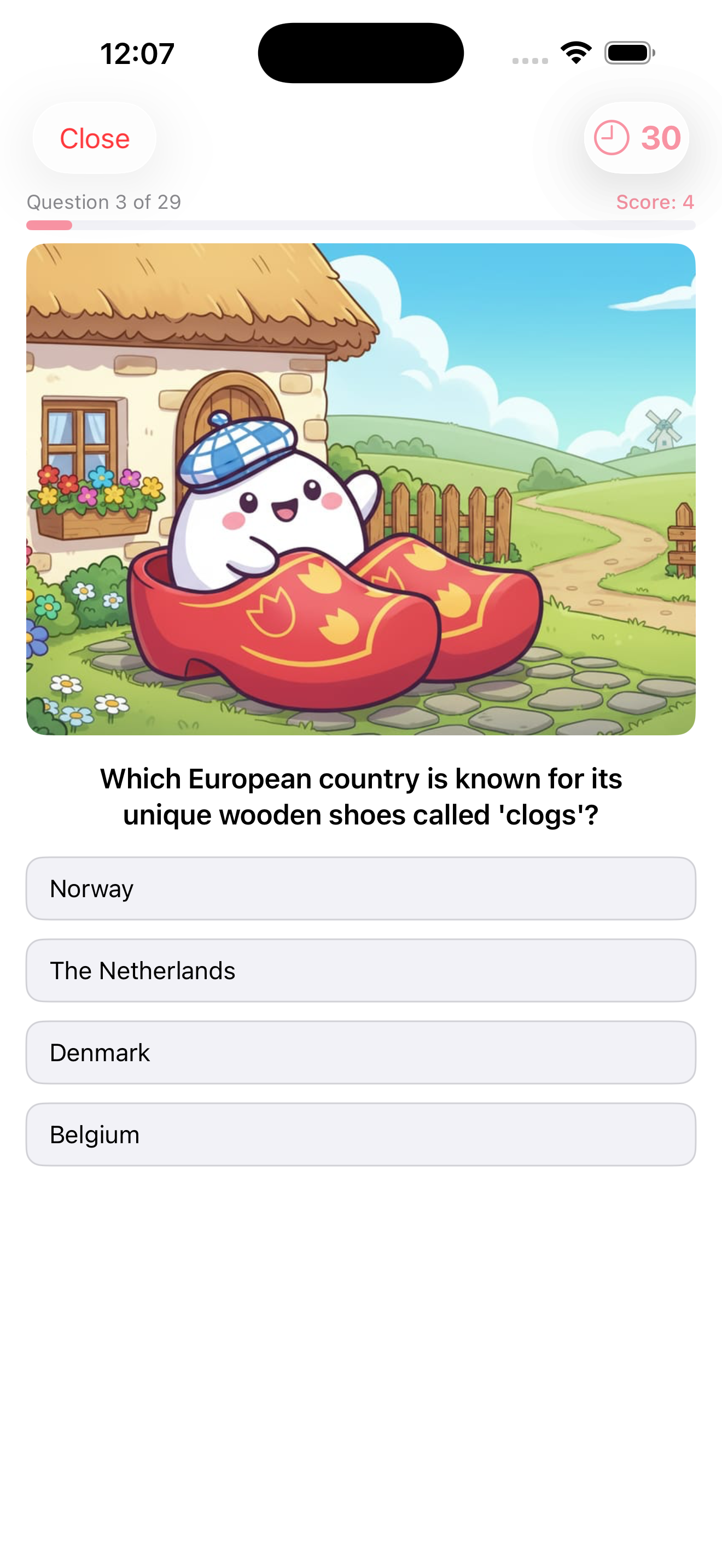Choose Norway as the answer
Viewport: 722px width, 1568px height.
pyautogui.click(x=360, y=888)
